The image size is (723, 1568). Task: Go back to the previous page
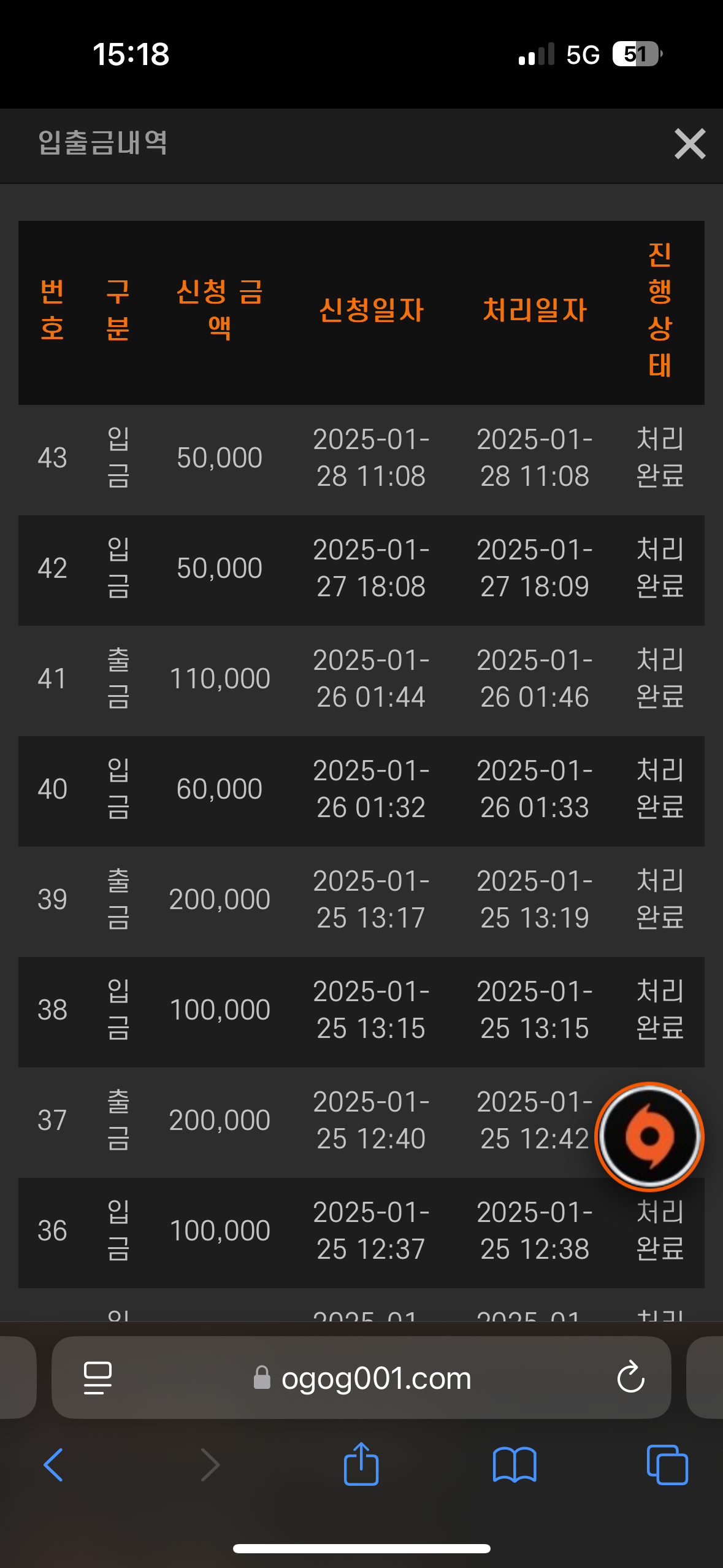(x=54, y=1465)
